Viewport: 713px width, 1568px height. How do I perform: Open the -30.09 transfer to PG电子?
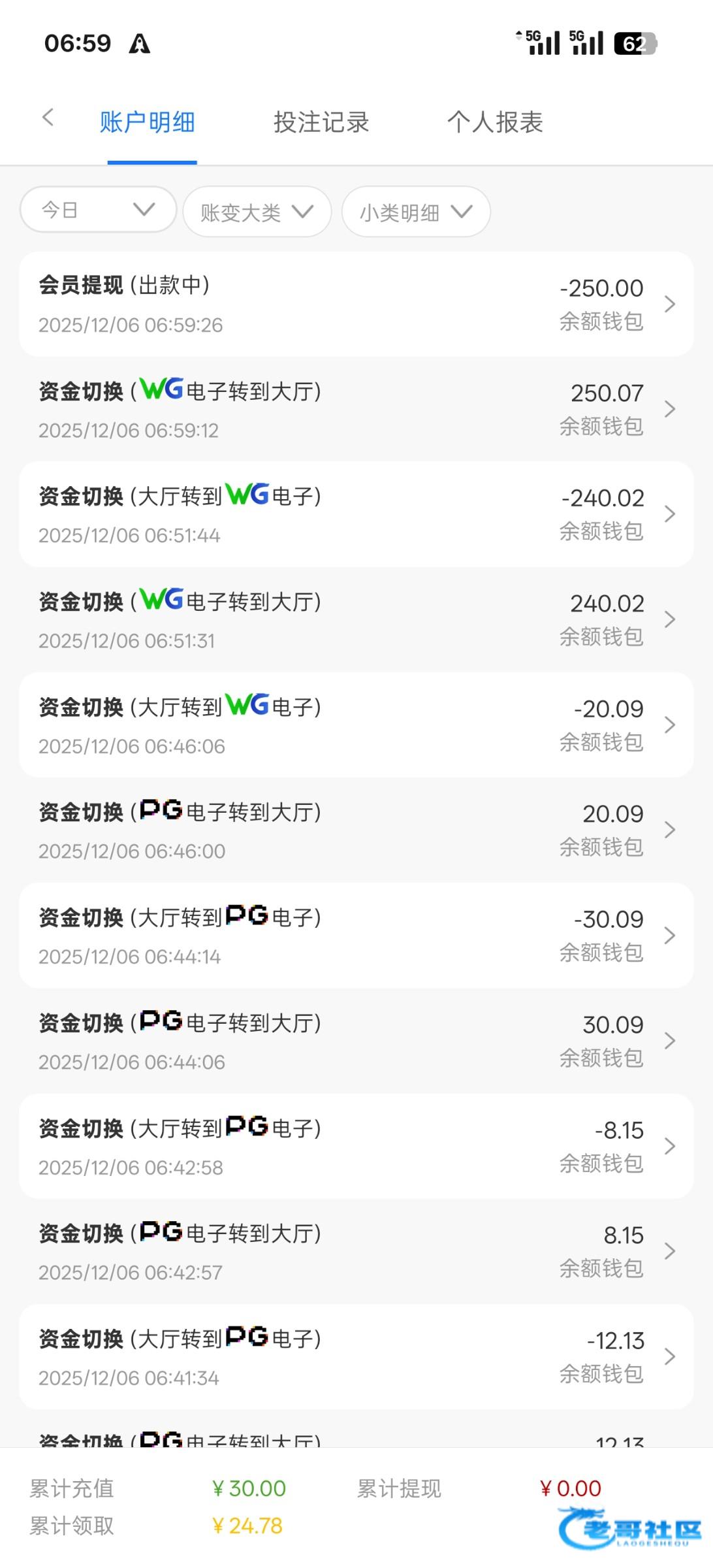click(356, 936)
